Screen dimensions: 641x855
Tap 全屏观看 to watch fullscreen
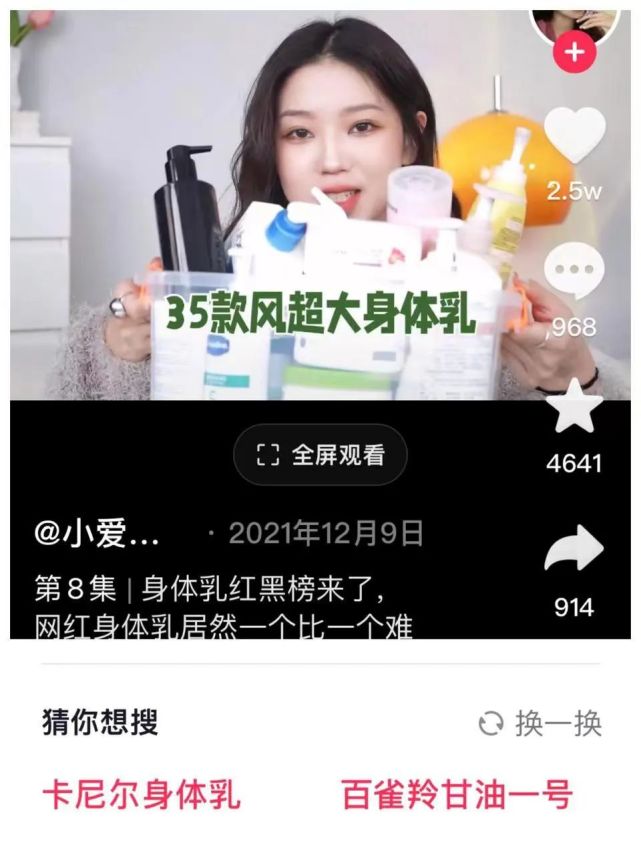(x=321, y=455)
